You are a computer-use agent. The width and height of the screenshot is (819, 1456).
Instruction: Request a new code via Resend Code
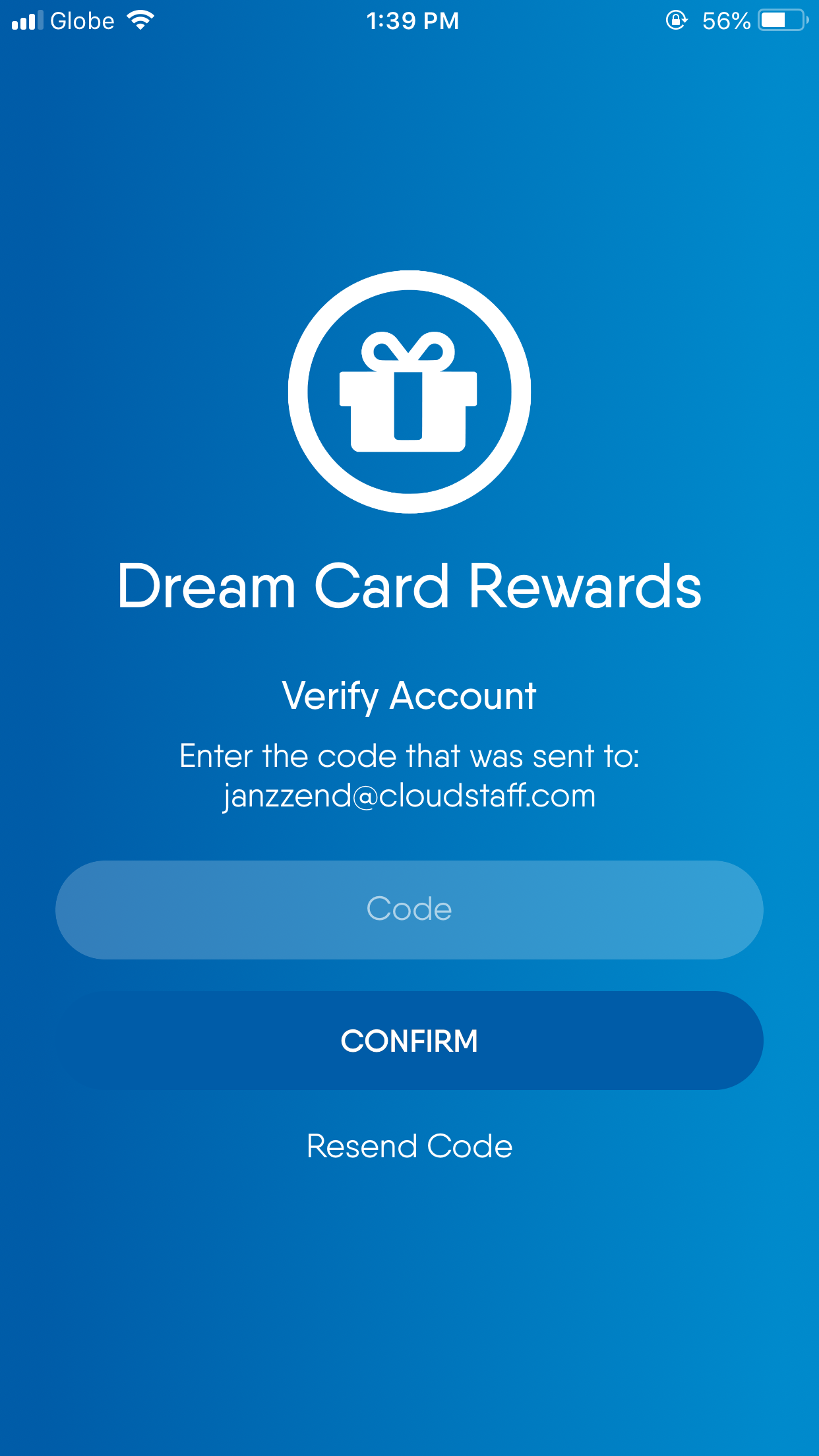coord(409,1146)
